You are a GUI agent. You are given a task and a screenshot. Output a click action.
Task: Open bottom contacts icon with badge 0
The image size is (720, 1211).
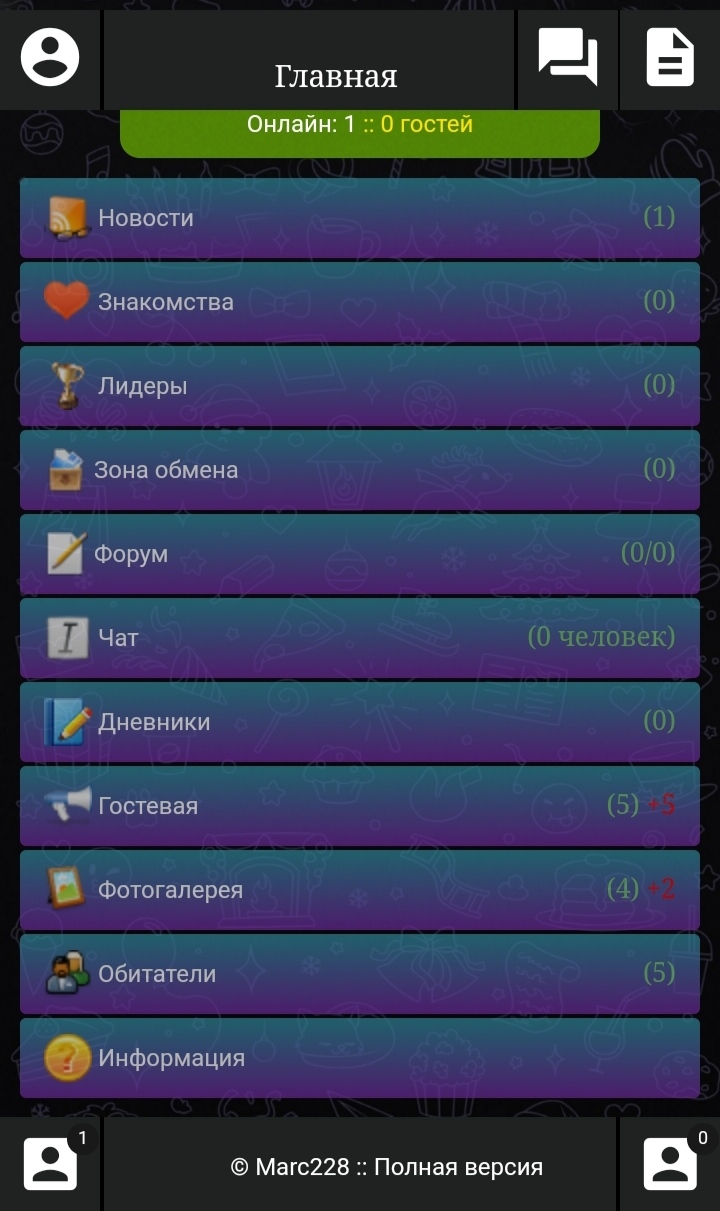pos(669,1164)
